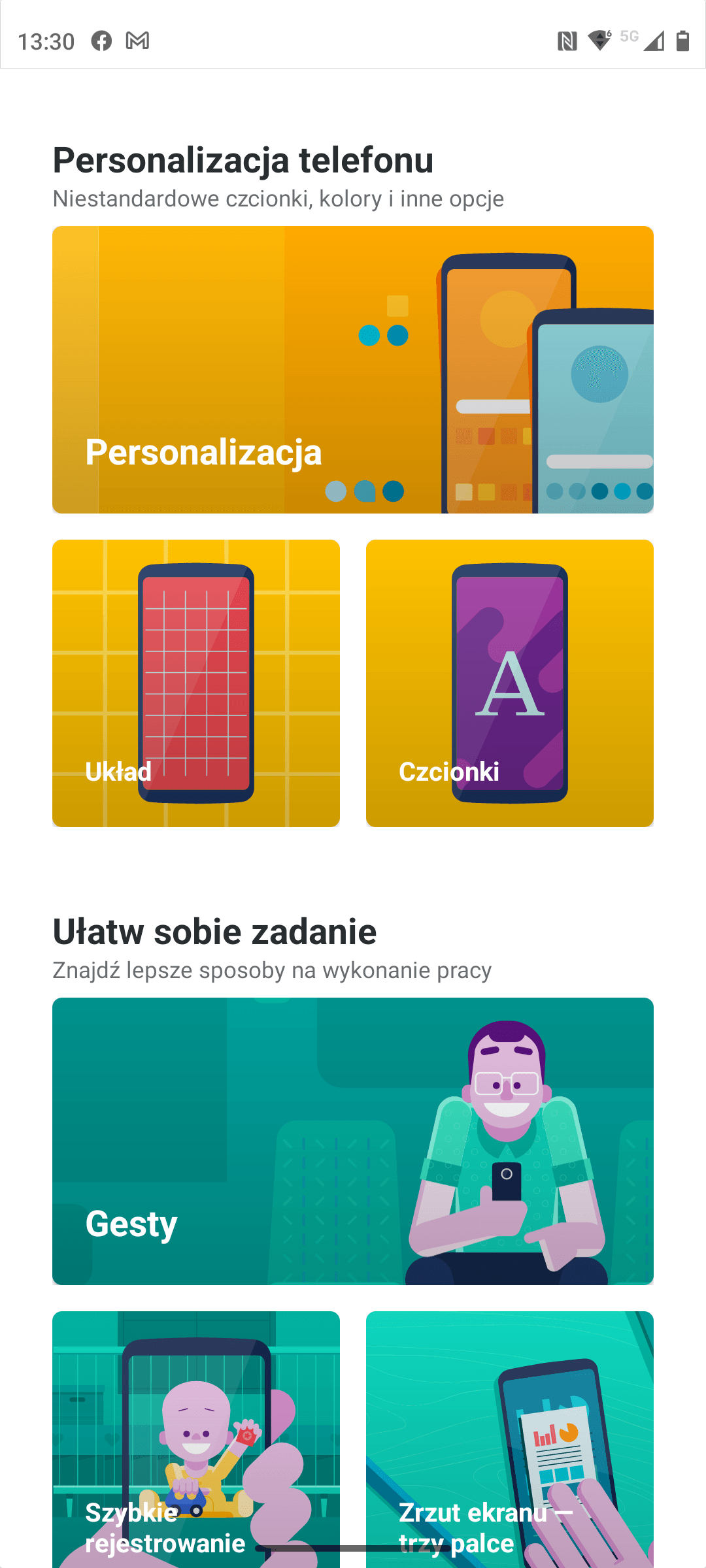Open the Gesty card
This screenshot has width=706, height=1568.
(353, 1141)
